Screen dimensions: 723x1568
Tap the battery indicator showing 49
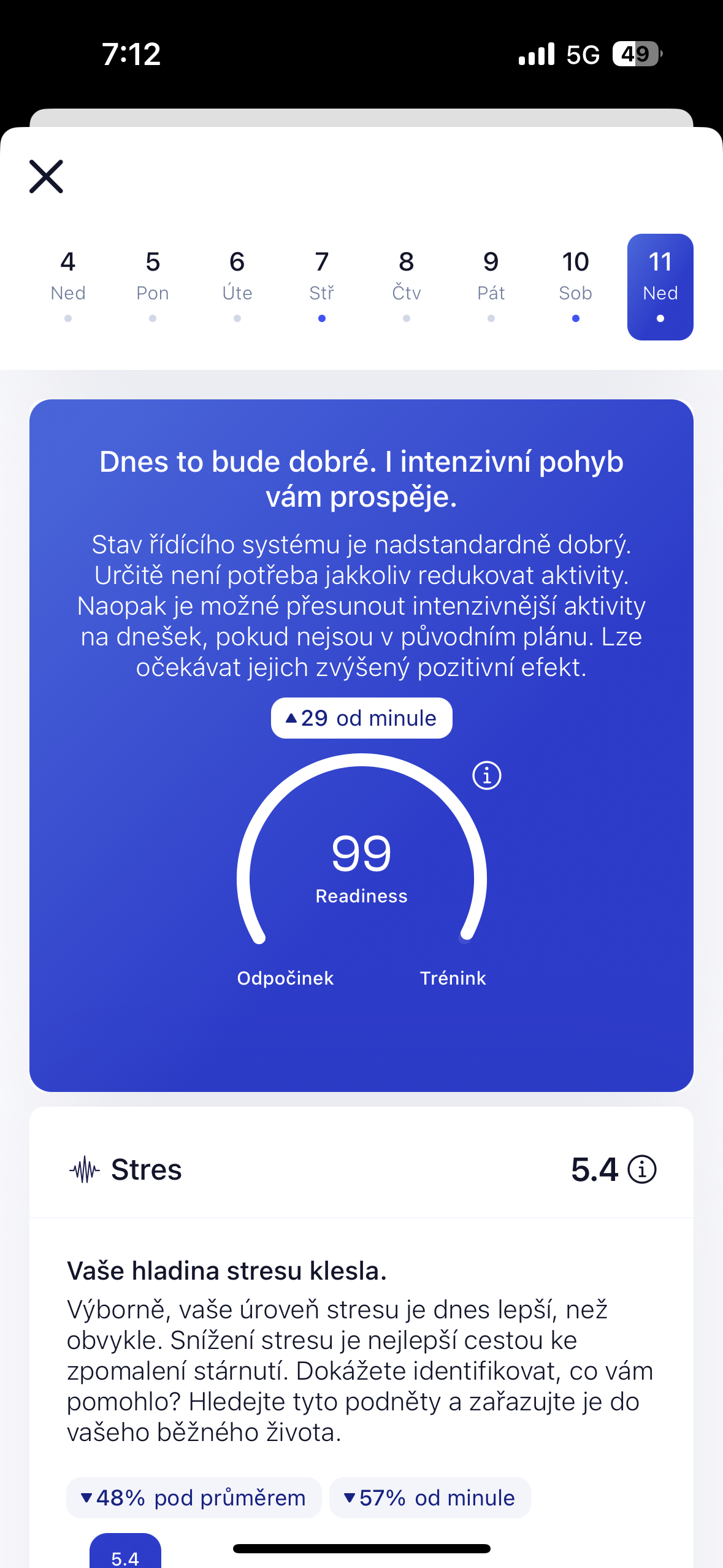(x=635, y=55)
